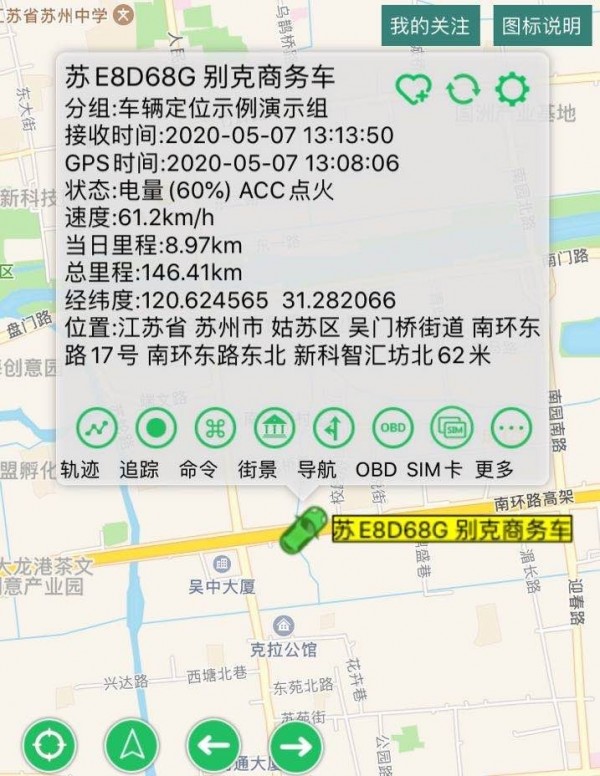The height and width of the screenshot is (776, 600).
Task: Open SIM卡 info
Action: pos(451,429)
